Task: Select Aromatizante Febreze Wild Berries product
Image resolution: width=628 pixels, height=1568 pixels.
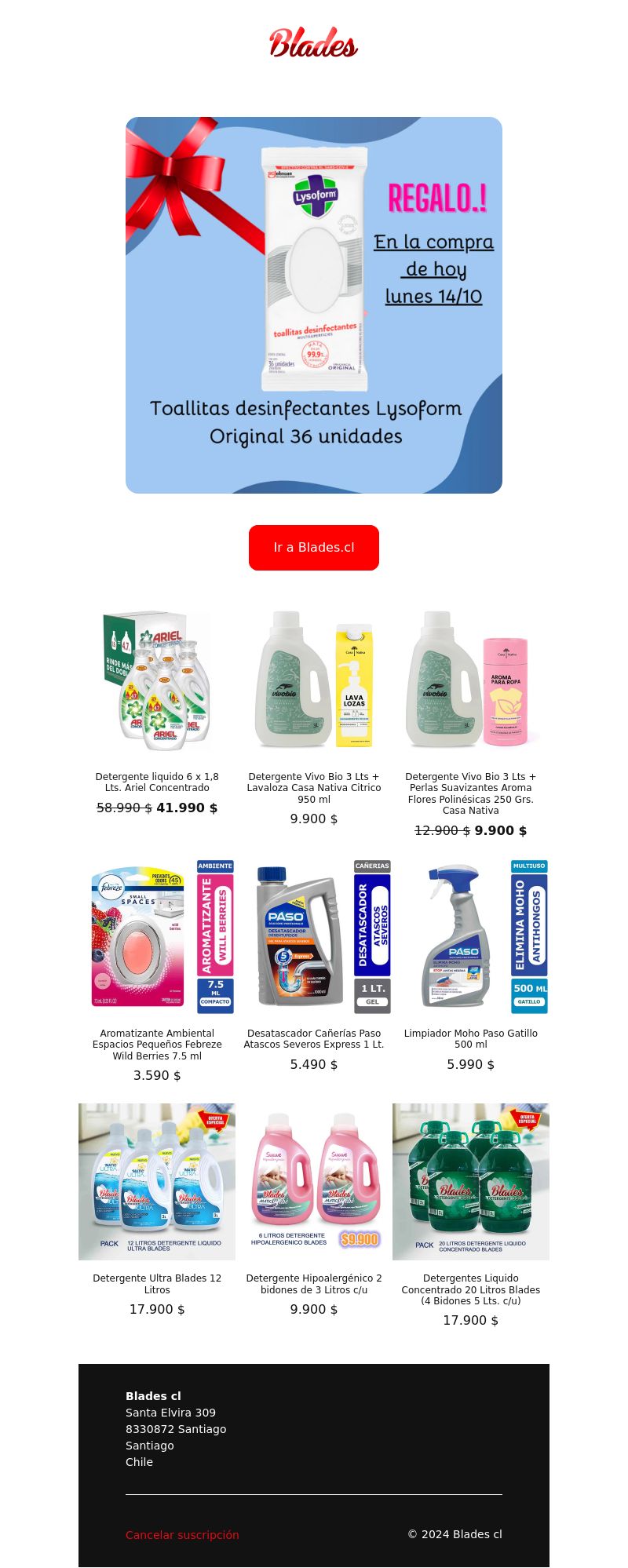Action: tap(157, 937)
